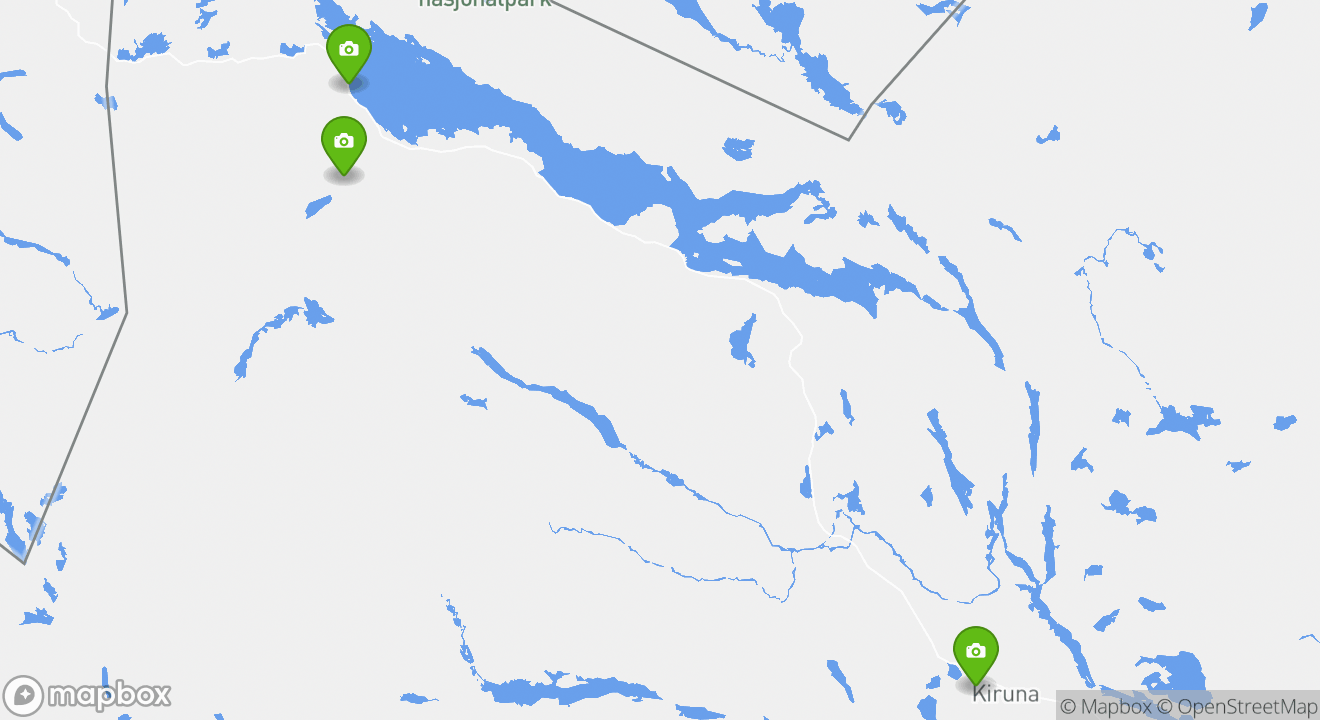Open the photo marker south of the lake
This screenshot has height=720, width=1320.
pos(343,142)
